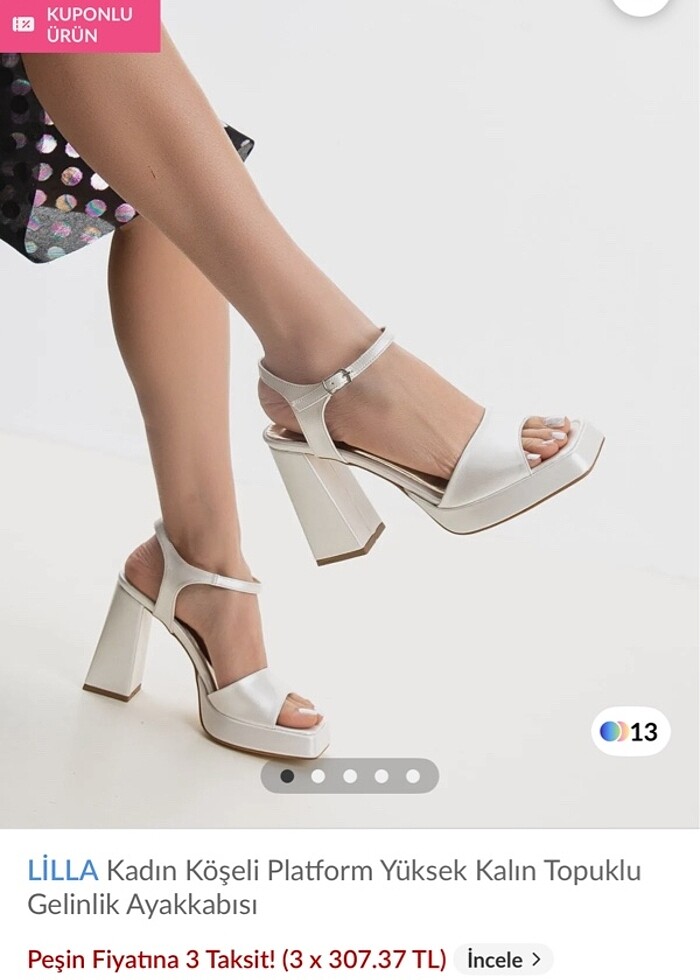700x980 pixels.
Task: Open the Kuponlu Ürün coupon badge
Action: coord(78,25)
